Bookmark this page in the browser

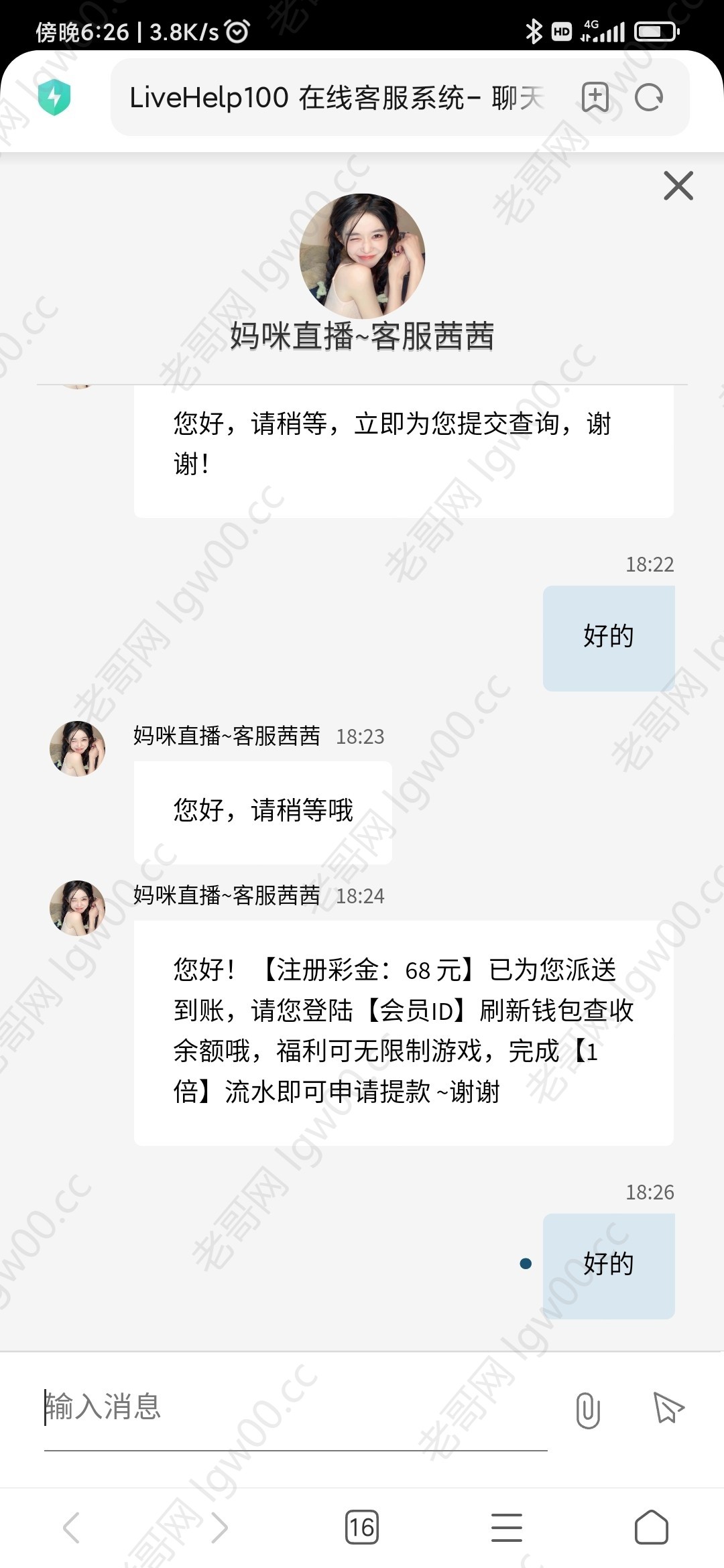click(x=595, y=98)
